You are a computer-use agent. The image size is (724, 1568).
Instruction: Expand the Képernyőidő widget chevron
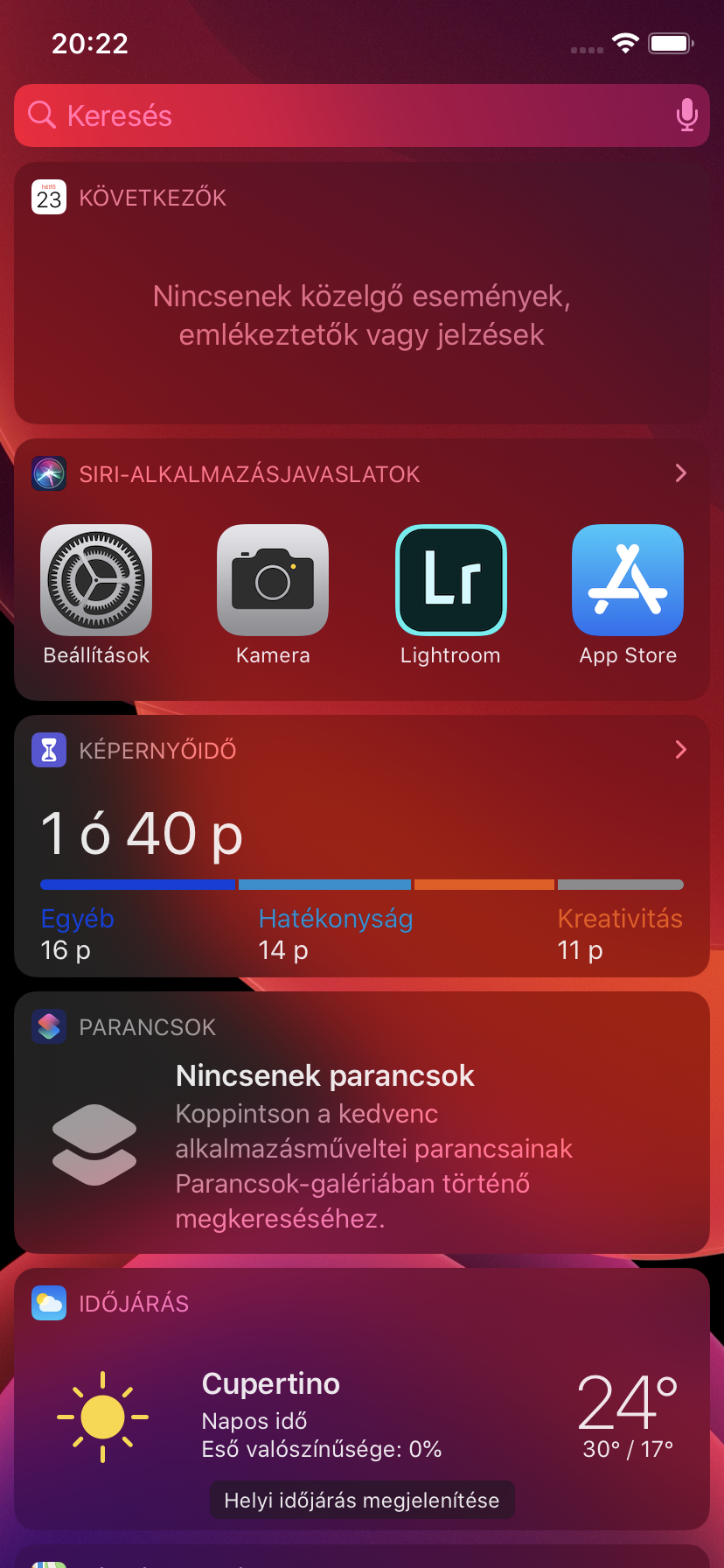coord(681,750)
